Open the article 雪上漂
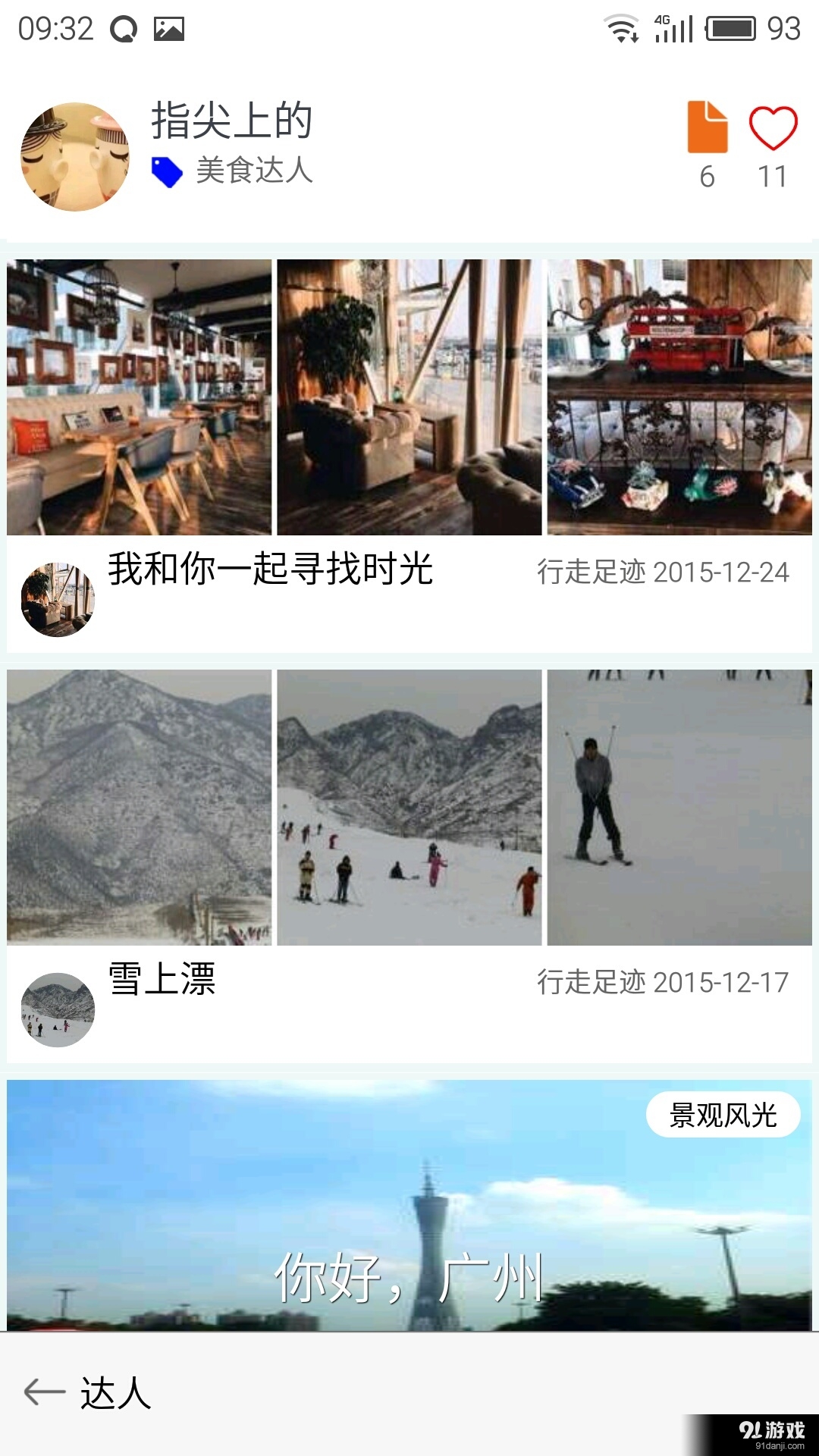Image resolution: width=819 pixels, height=1456 pixels. (x=162, y=982)
